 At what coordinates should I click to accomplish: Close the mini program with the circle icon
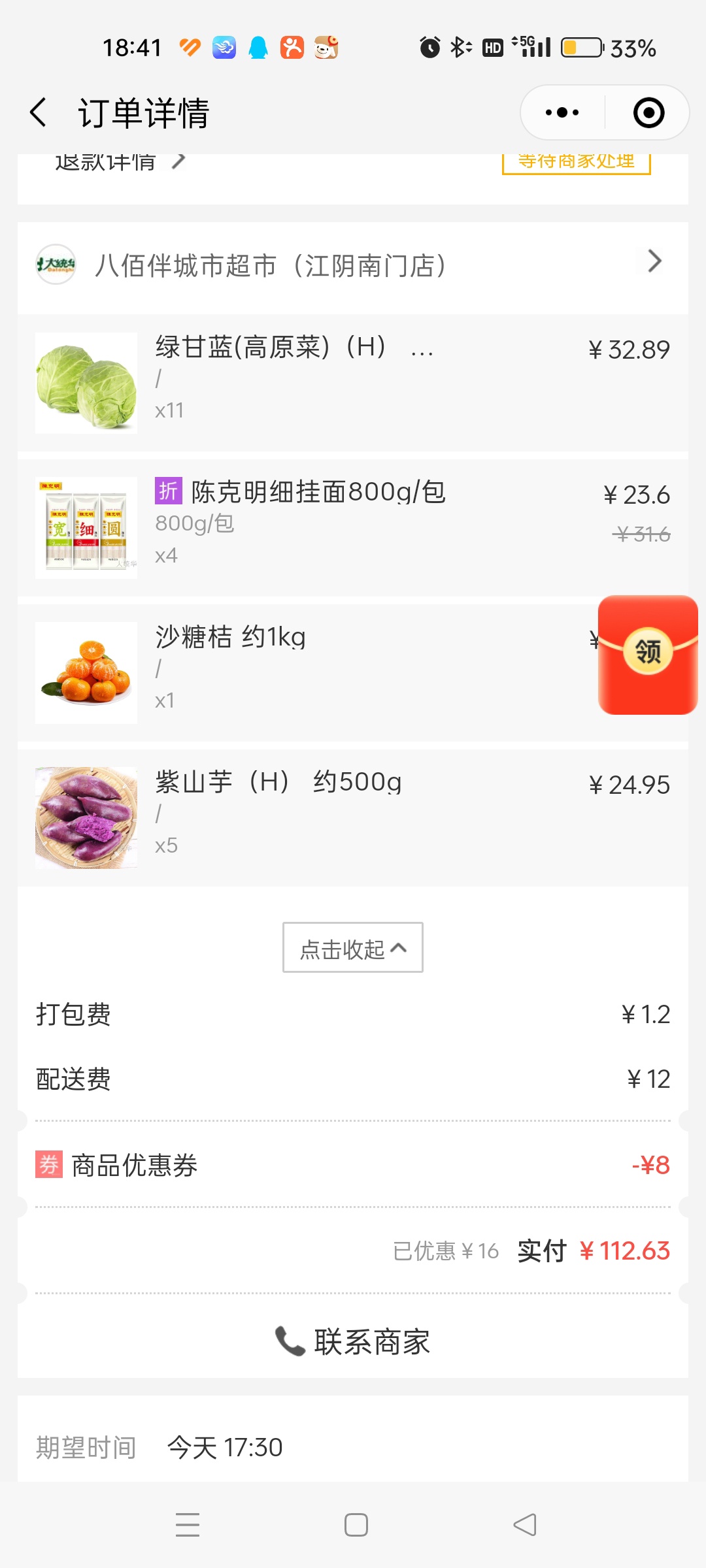(648, 112)
